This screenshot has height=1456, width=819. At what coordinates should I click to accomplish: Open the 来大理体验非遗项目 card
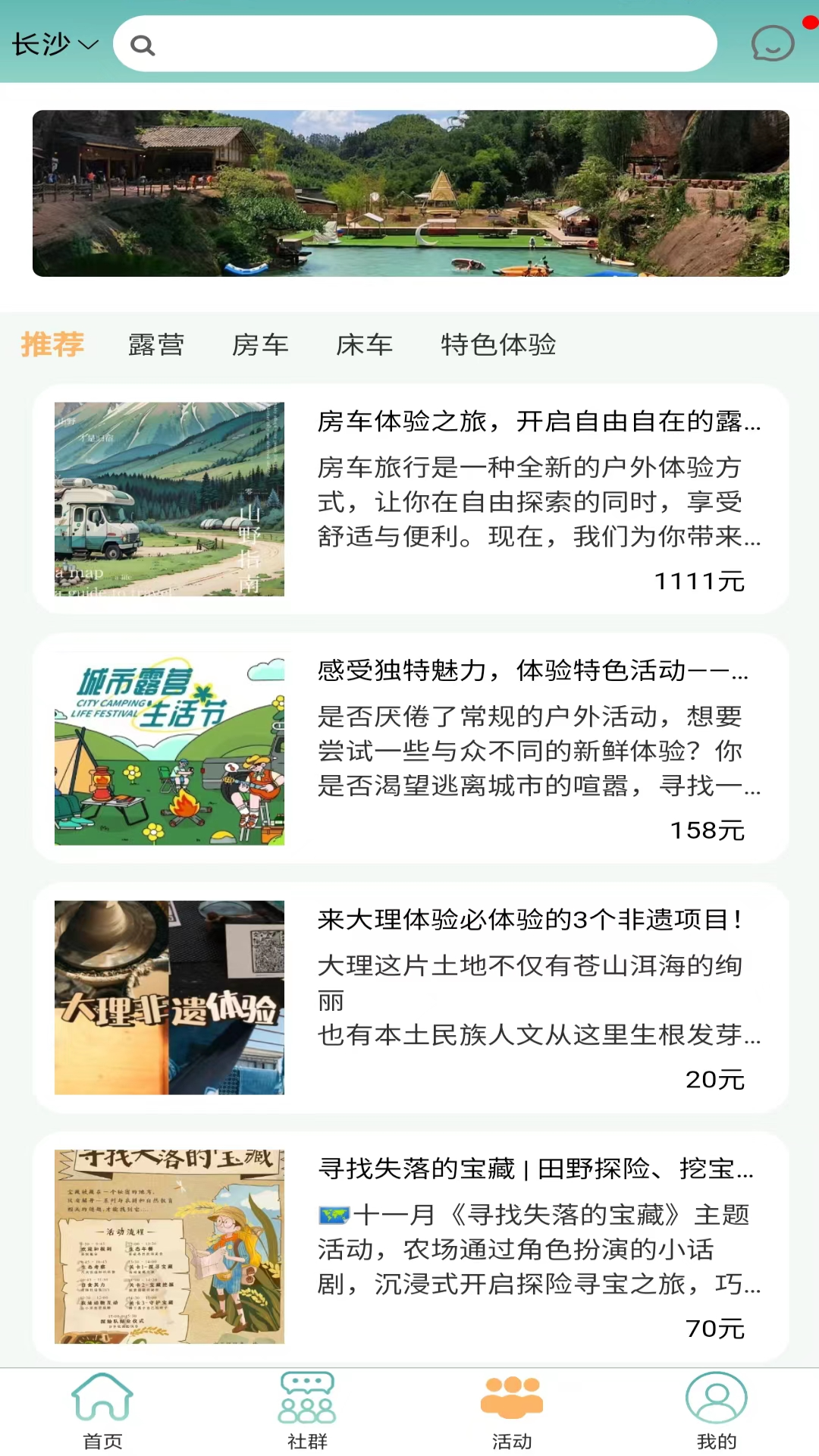tap(410, 998)
